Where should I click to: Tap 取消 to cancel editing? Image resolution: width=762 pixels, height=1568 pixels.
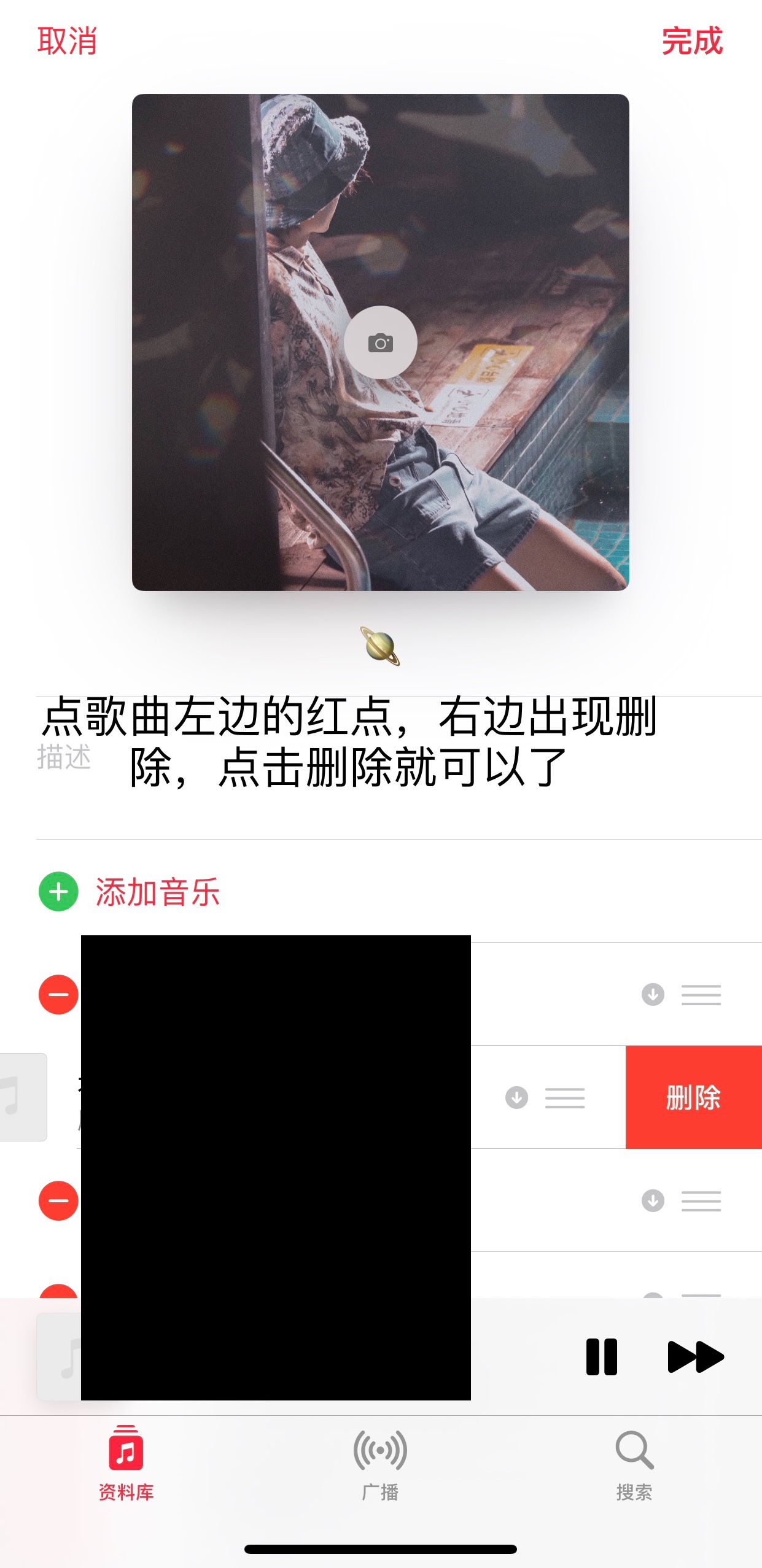(x=67, y=41)
